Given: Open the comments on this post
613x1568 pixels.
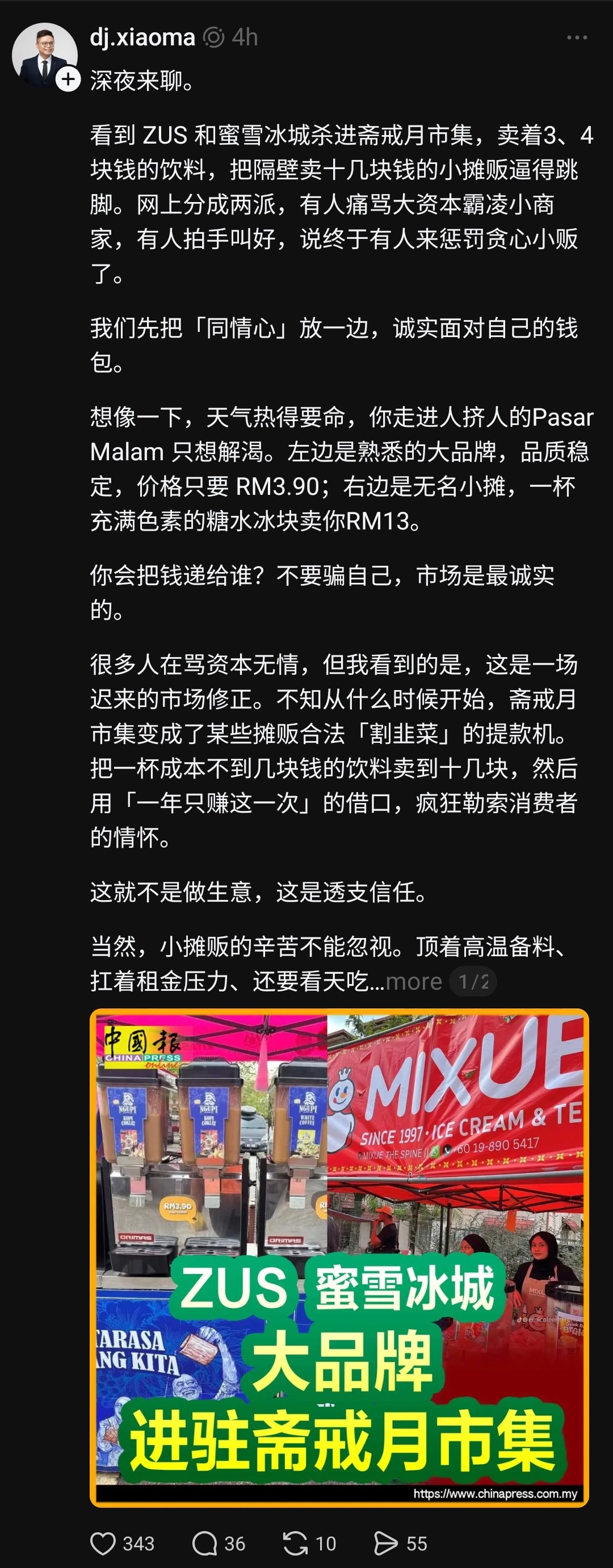Looking at the screenshot, I should [204, 1543].
